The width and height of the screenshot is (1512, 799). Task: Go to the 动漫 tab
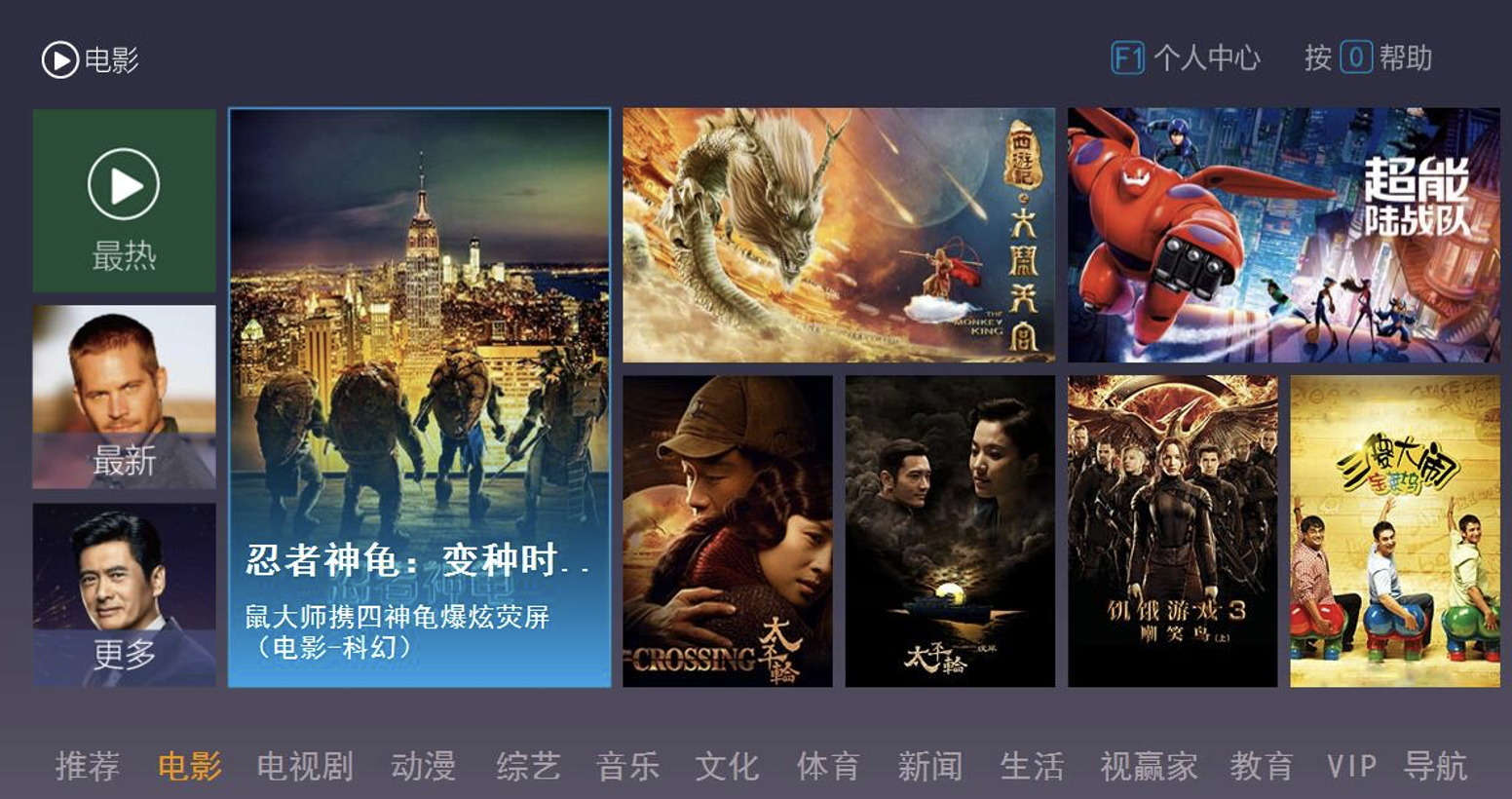(423, 766)
